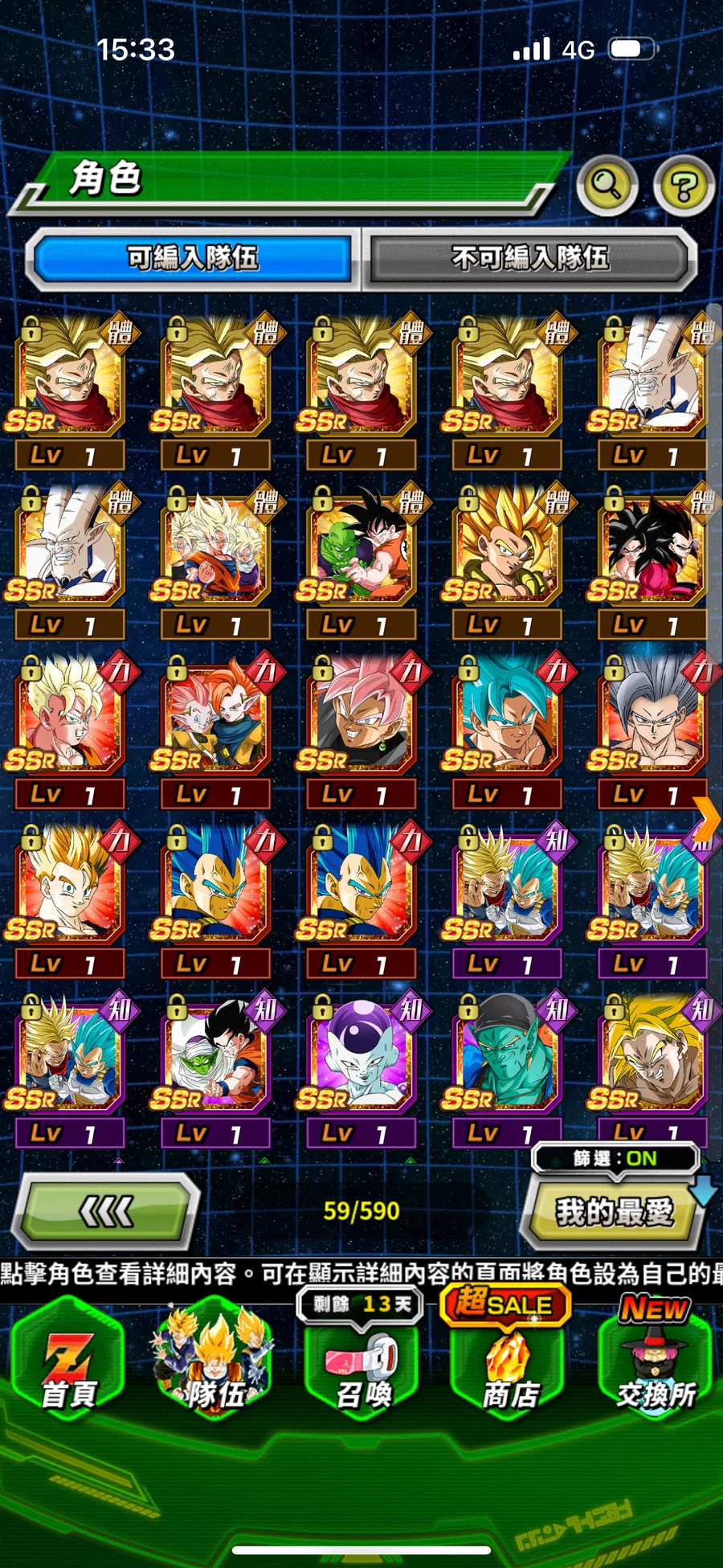Go to next page with orange arrow
This screenshot has width=723, height=1568.
[x=707, y=818]
